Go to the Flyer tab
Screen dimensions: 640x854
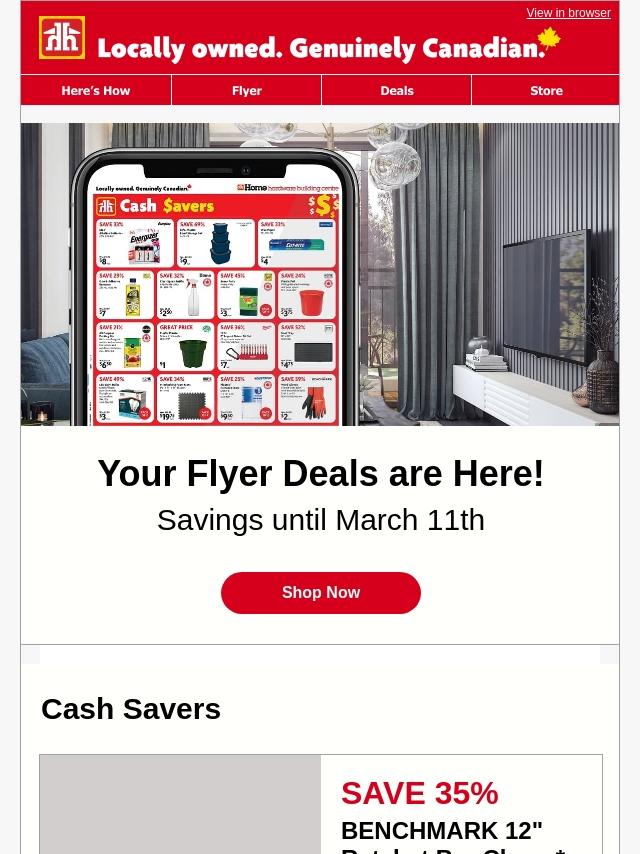(x=247, y=90)
